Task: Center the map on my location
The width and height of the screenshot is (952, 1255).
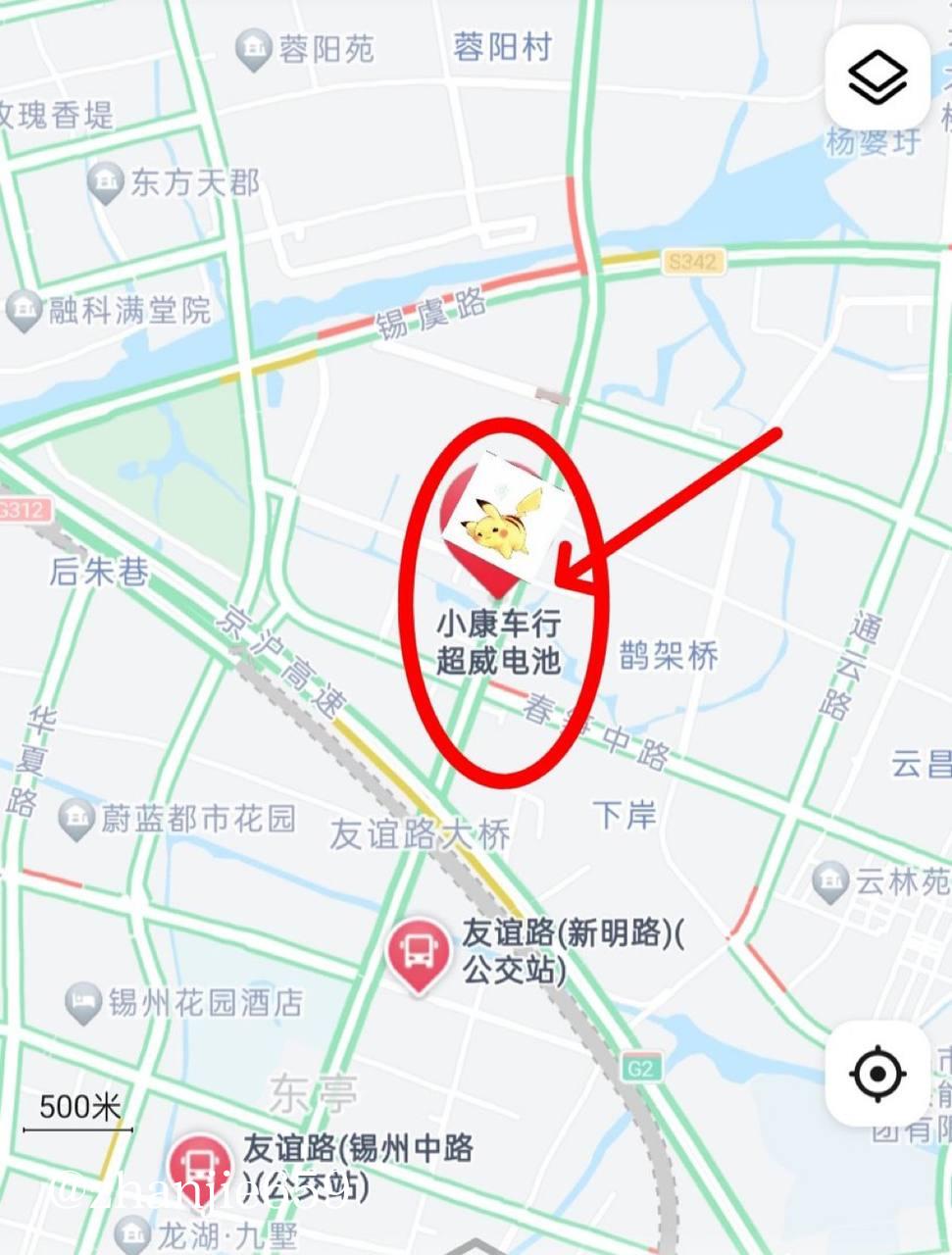Action: (x=877, y=1073)
